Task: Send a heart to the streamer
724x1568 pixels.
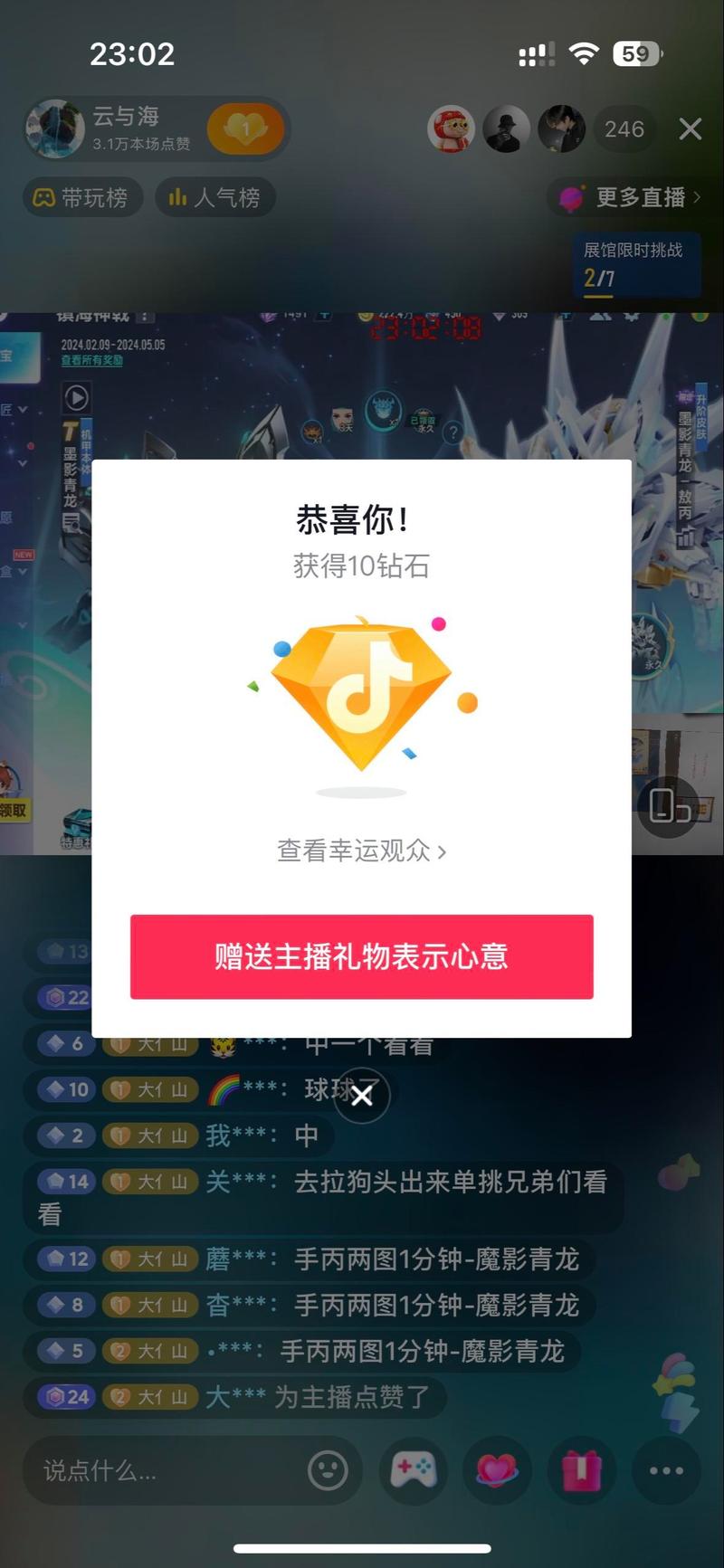Action: click(497, 1470)
